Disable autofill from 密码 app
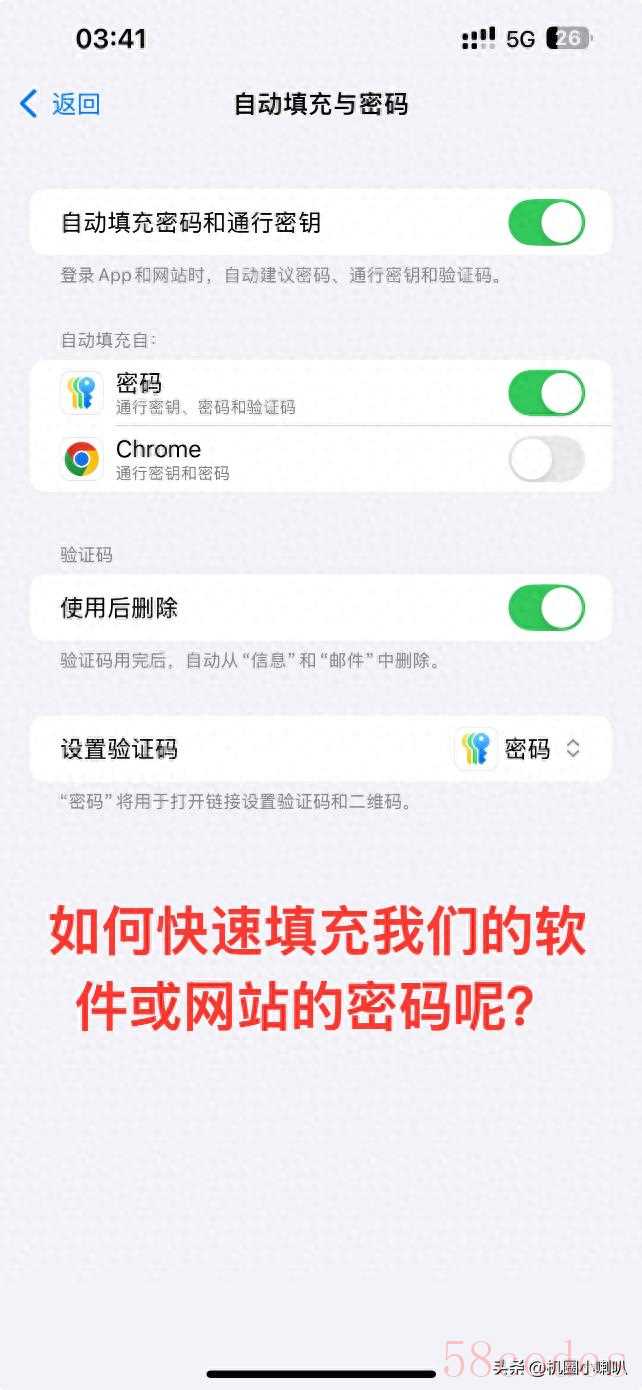Viewport: 642px width, 1390px height. point(546,393)
